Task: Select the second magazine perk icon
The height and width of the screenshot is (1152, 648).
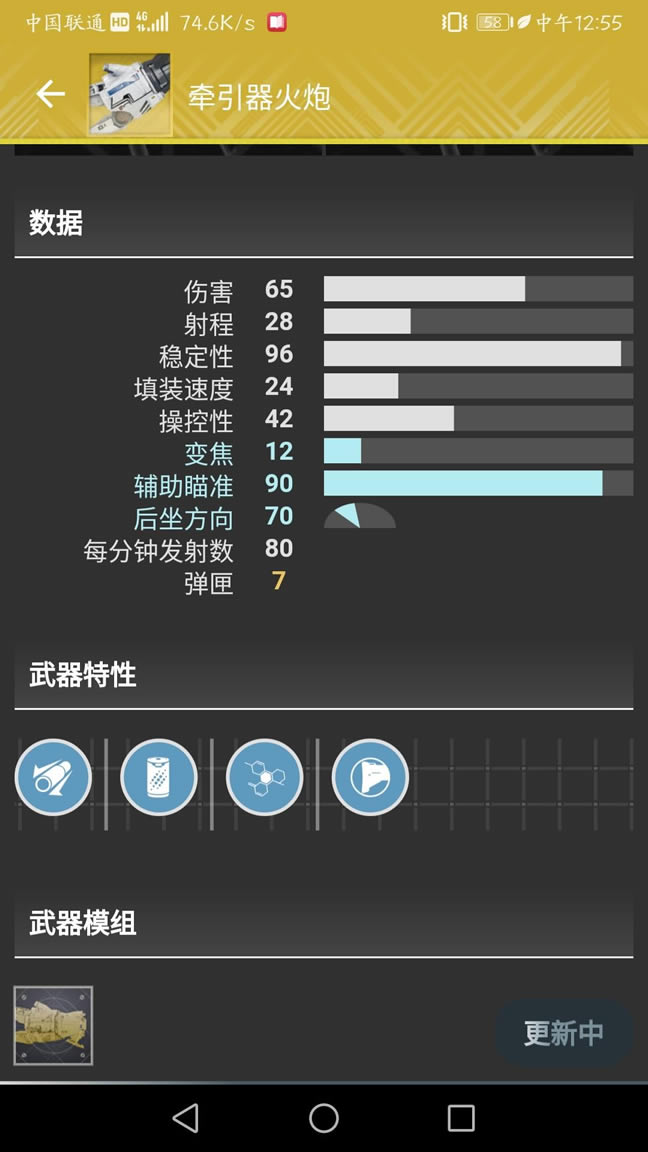Action: tap(159, 777)
